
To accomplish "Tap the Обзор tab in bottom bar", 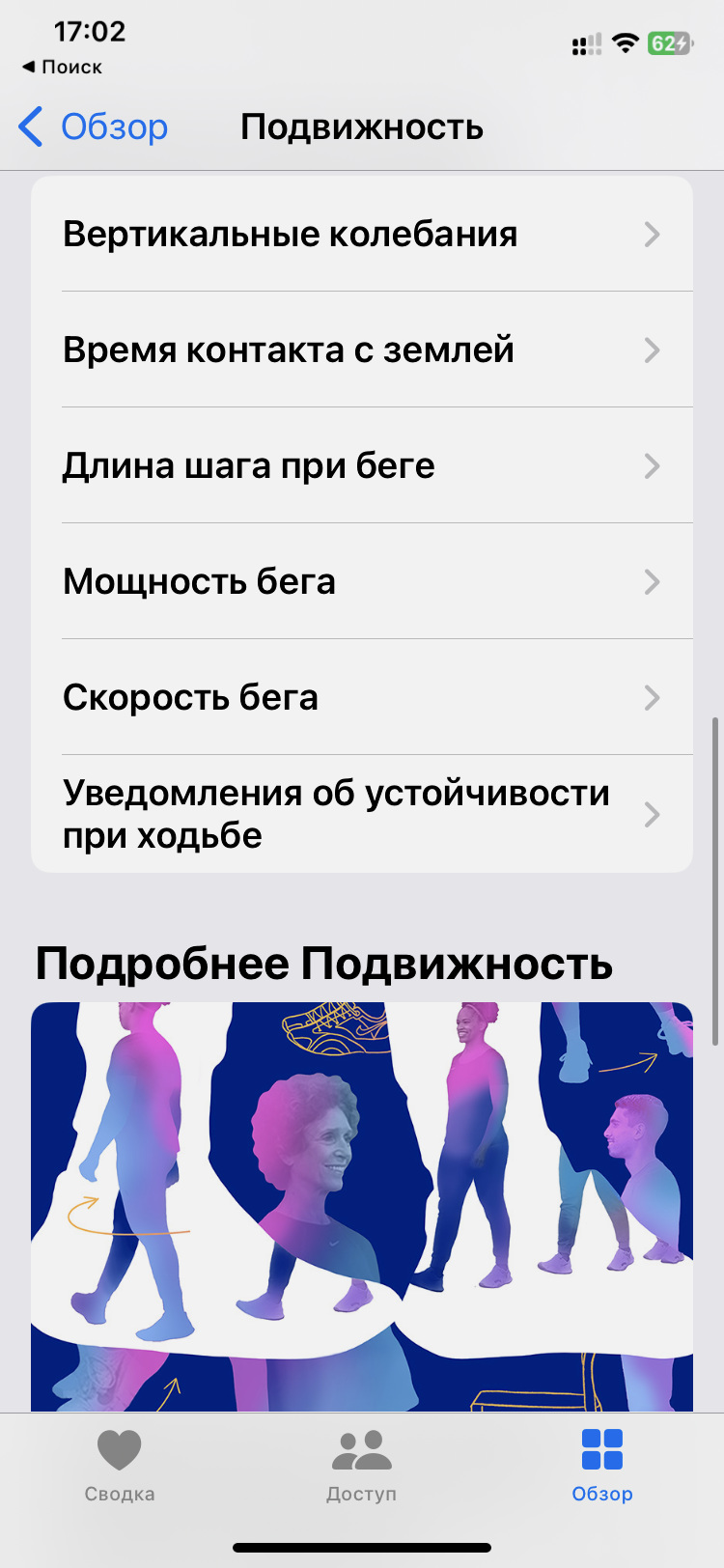I will [x=602, y=1466].
